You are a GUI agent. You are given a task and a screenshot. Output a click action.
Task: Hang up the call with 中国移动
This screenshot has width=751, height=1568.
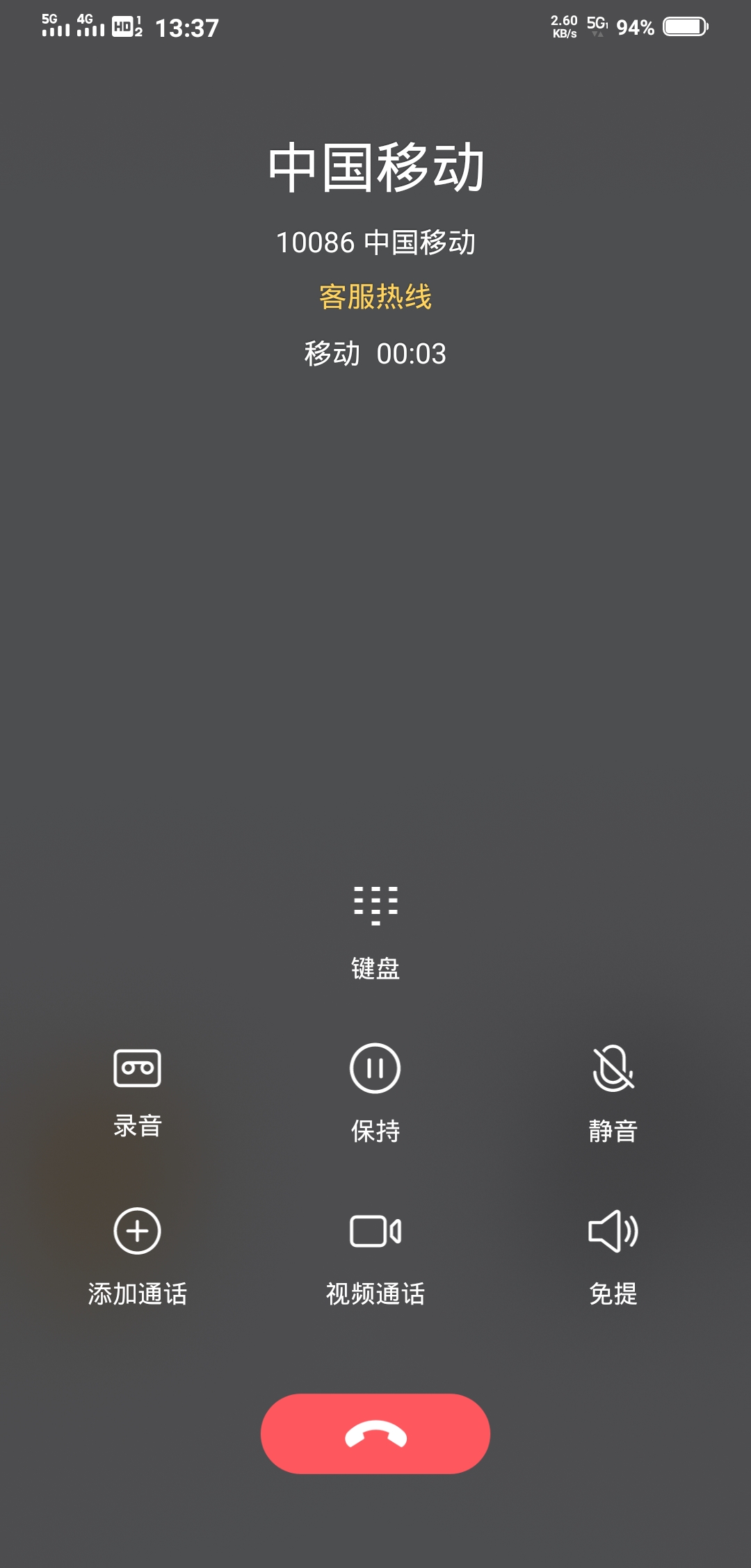click(x=375, y=1434)
